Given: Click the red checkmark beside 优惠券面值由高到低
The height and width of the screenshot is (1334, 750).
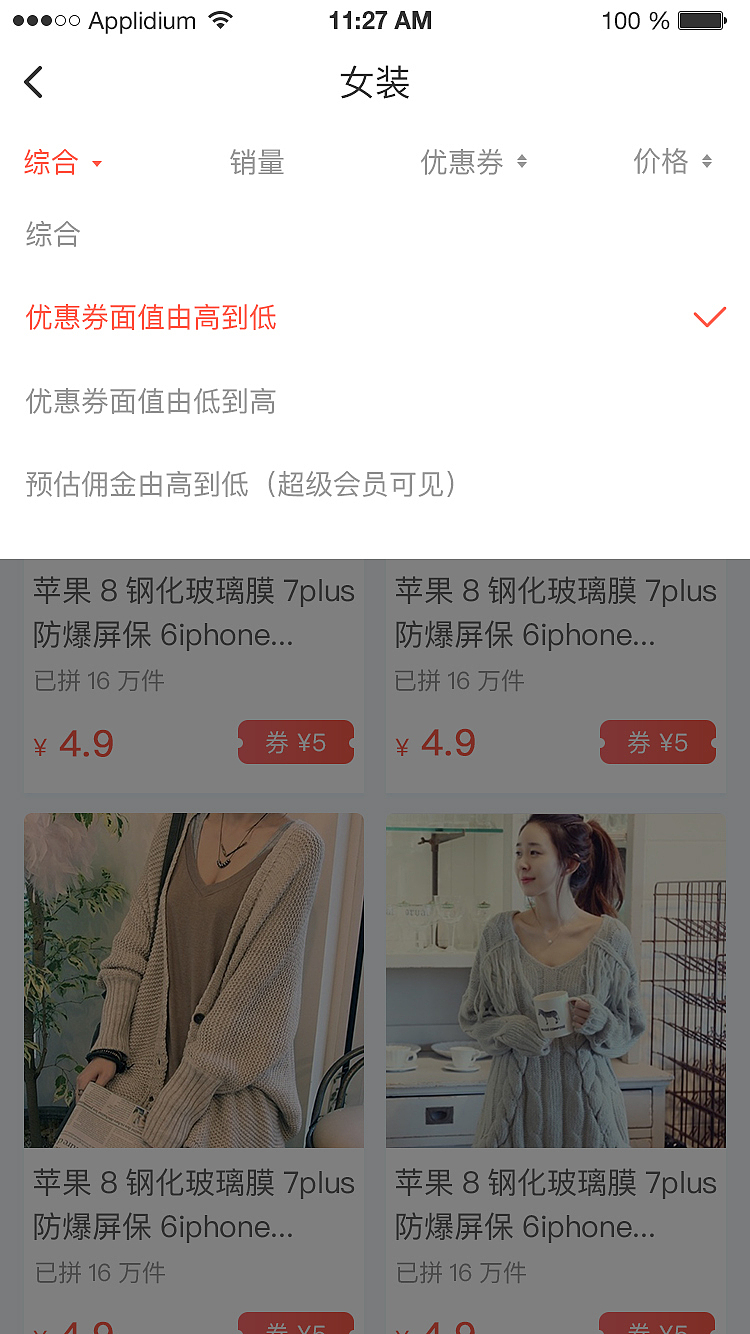Looking at the screenshot, I should (709, 317).
